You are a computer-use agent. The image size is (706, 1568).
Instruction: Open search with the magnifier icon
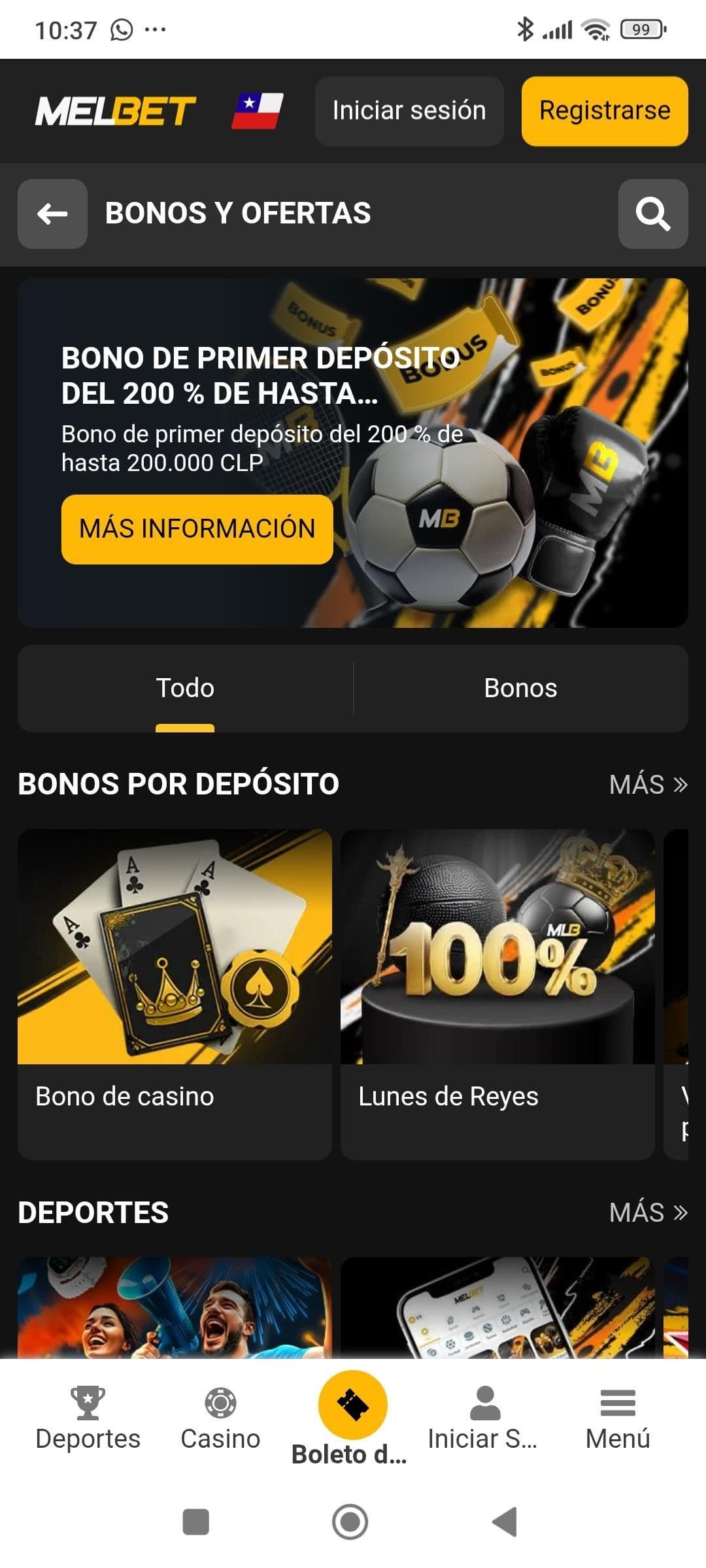[652, 213]
